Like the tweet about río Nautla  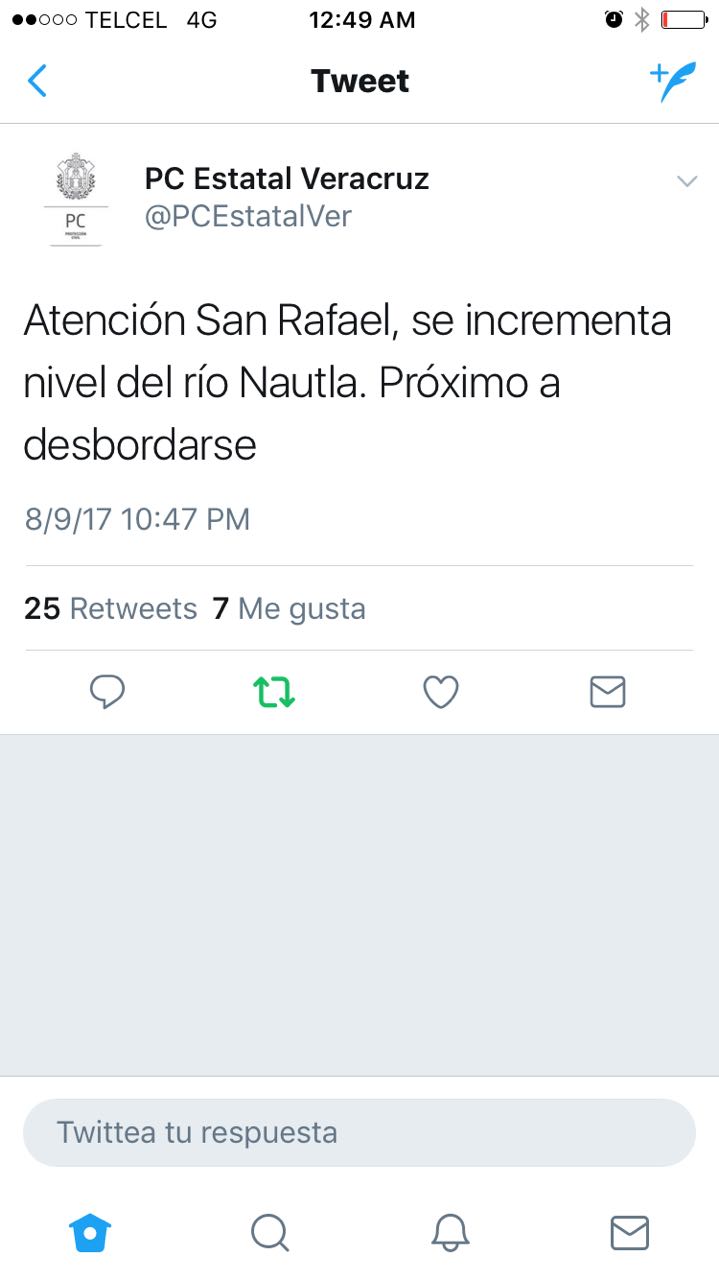click(x=441, y=692)
